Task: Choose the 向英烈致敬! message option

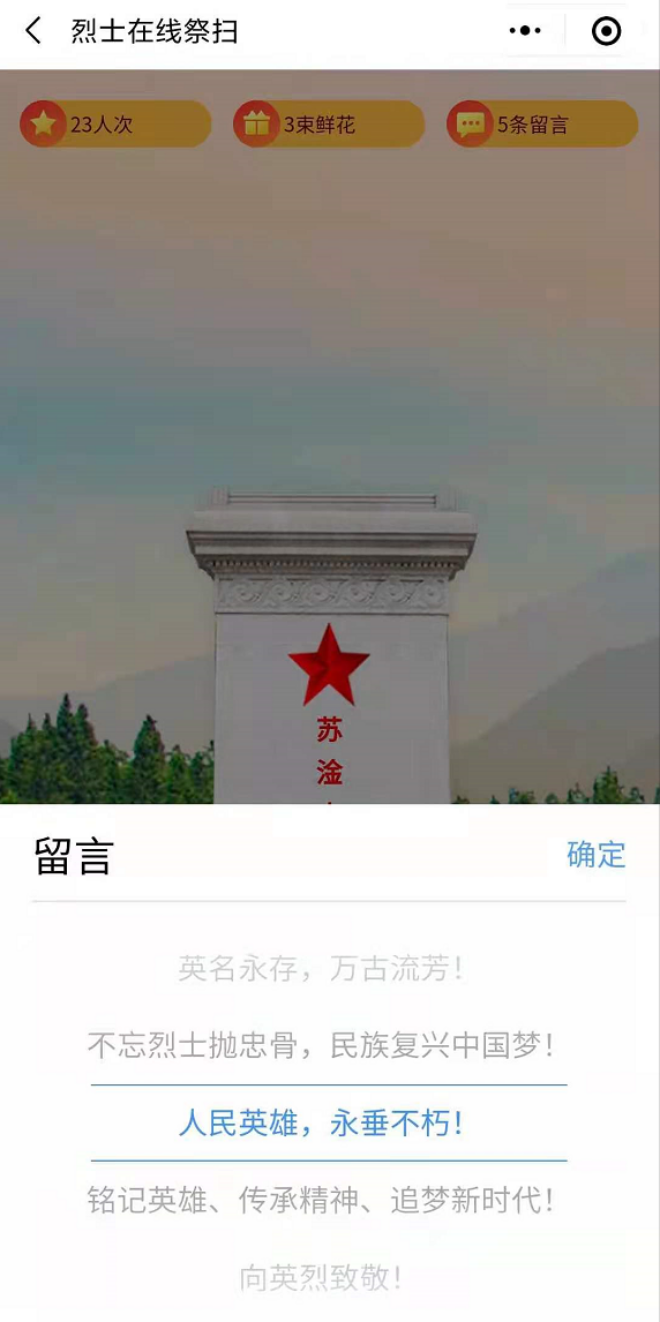Action: tap(321, 1277)
